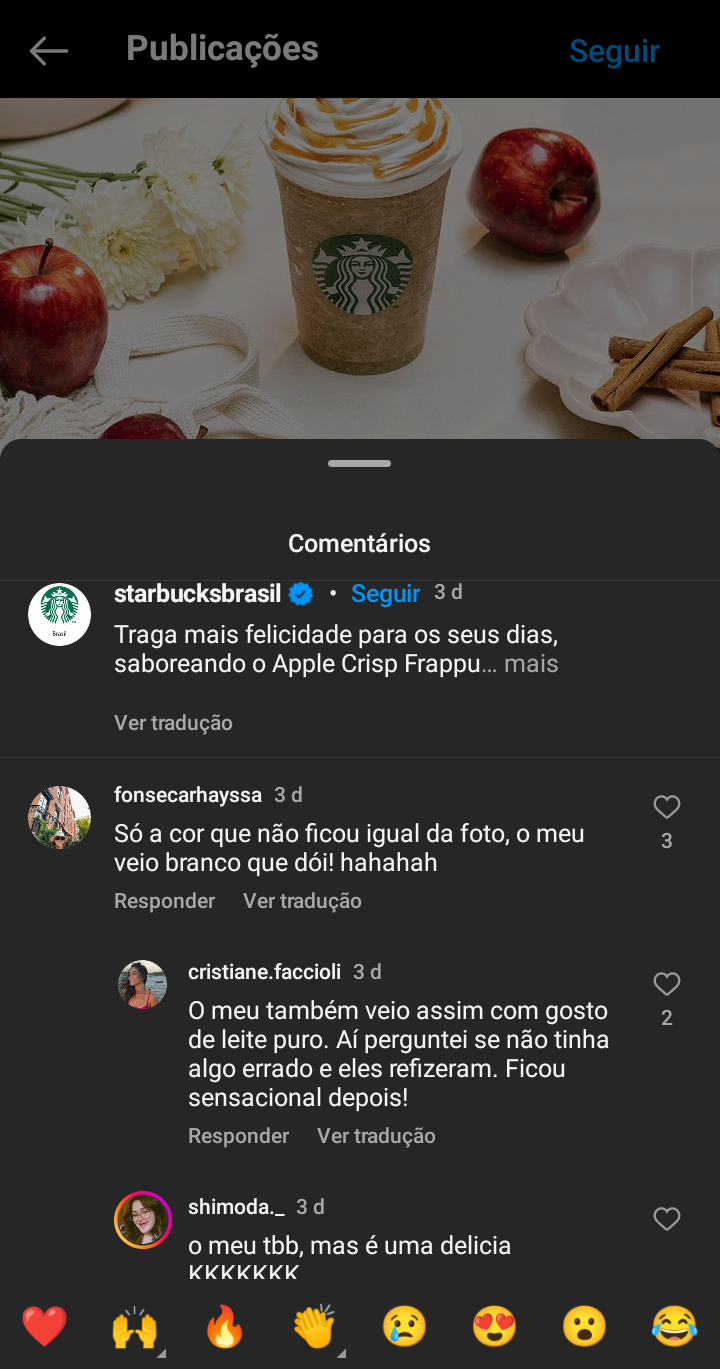Image resolution: width=720 pixels, height=1369 pixels.
Task: Like shimoda._'s comment with the heart
Action: click(x=666, y=1219)
